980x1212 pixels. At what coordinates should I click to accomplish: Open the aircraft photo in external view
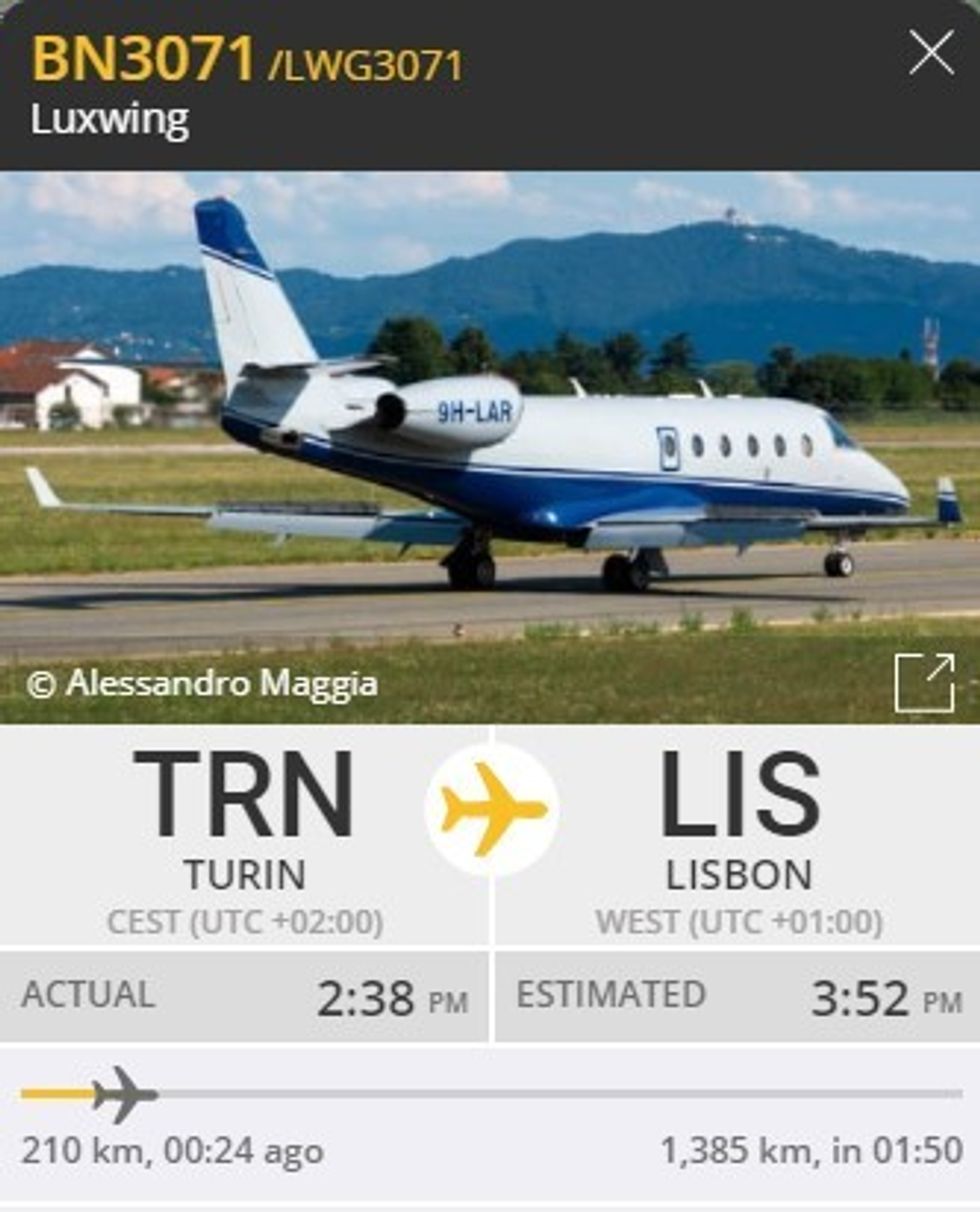click(924, 684)
